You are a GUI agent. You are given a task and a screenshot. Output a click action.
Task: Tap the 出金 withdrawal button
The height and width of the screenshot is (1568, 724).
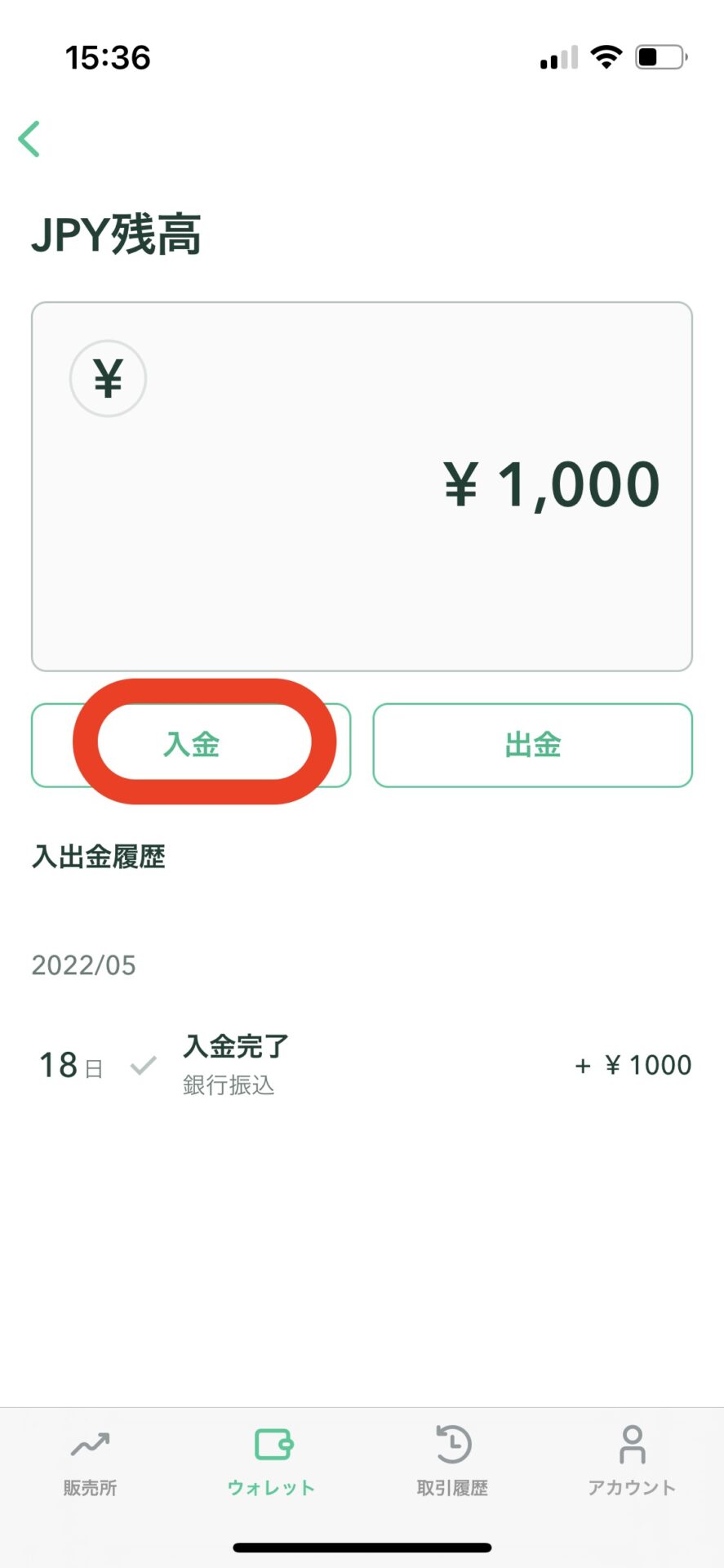click(532, 745)
